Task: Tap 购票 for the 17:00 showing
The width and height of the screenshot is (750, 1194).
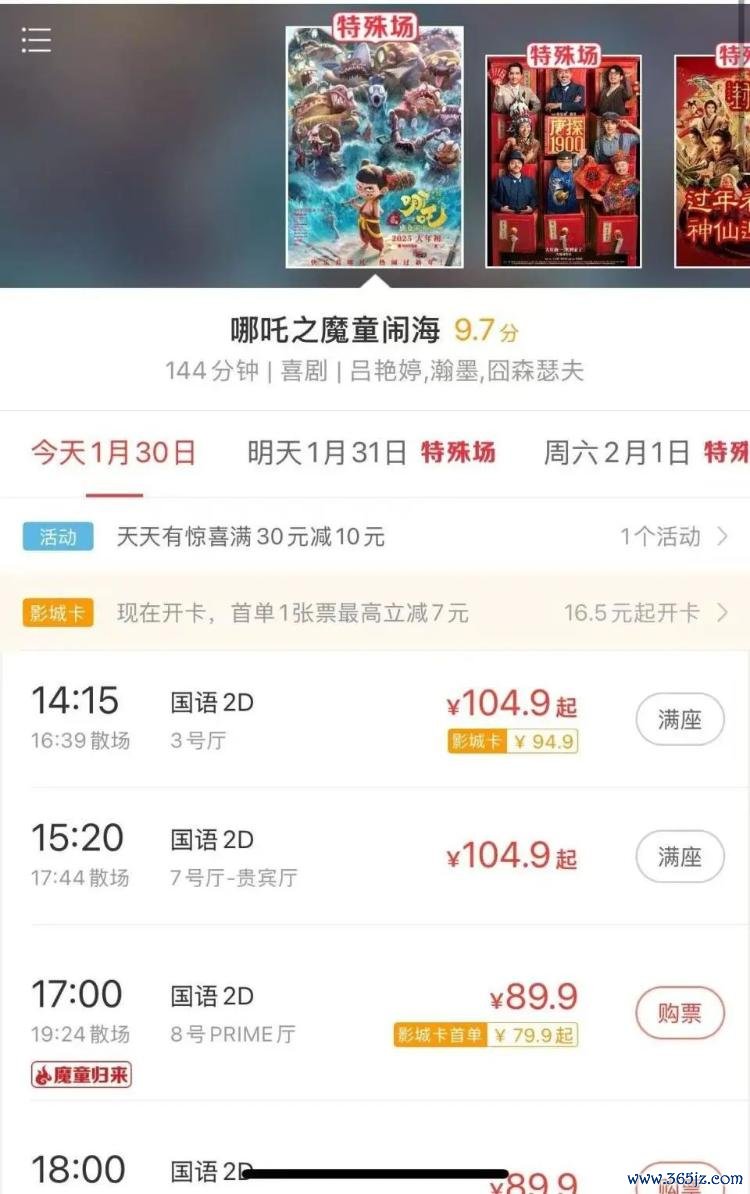Action: [x=680, y=1013]
